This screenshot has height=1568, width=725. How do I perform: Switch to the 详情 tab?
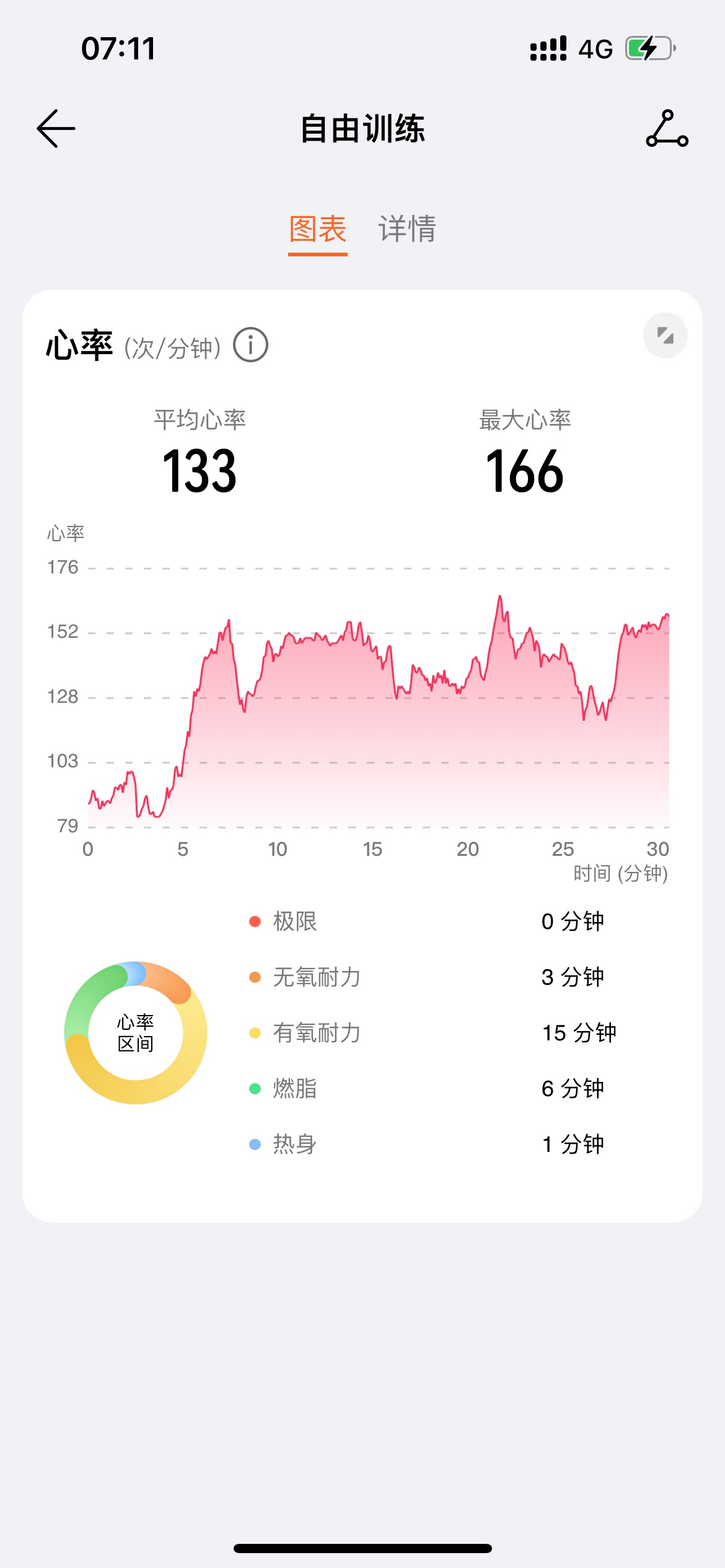coord(407,229)
